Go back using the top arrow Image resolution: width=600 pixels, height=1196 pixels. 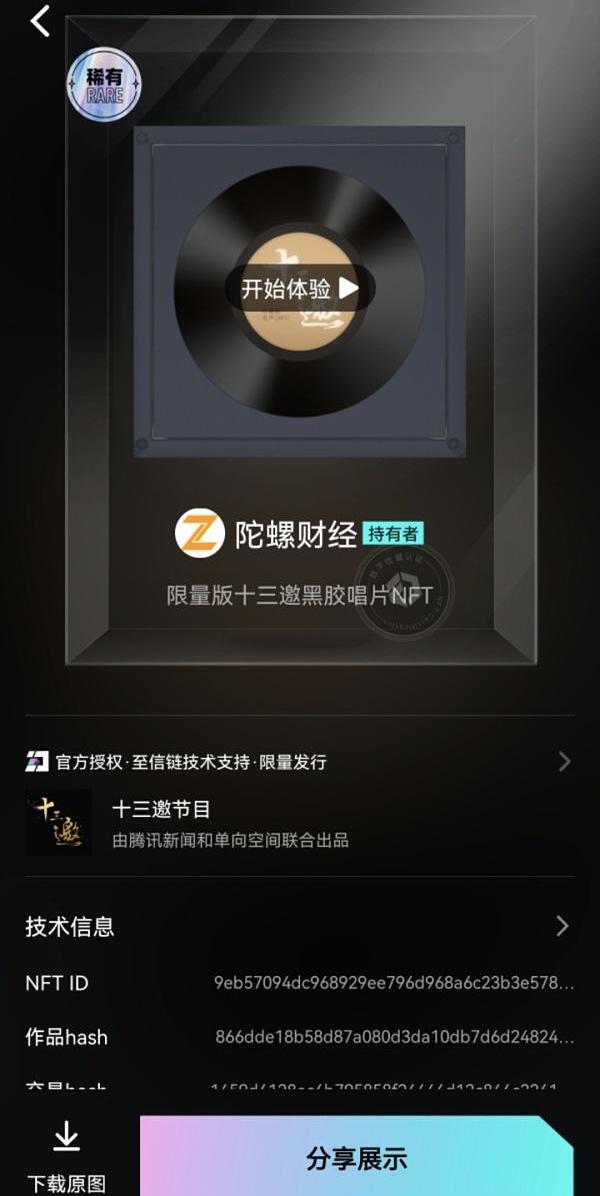point(40,21)
